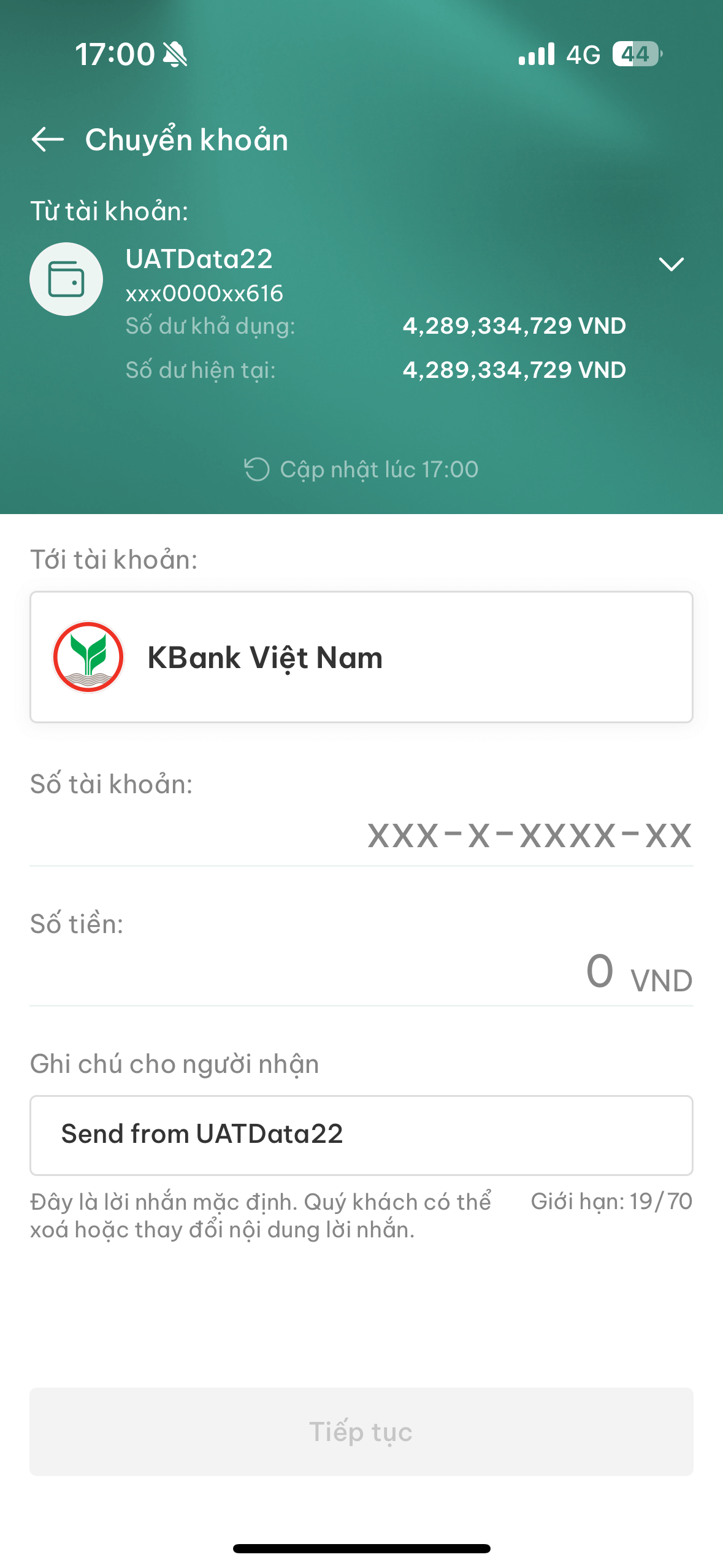Screen dimensions: 723x1568
Task: Tap the Tiếp tục button
Action: pyautogui.click(x=361, y=1432)
